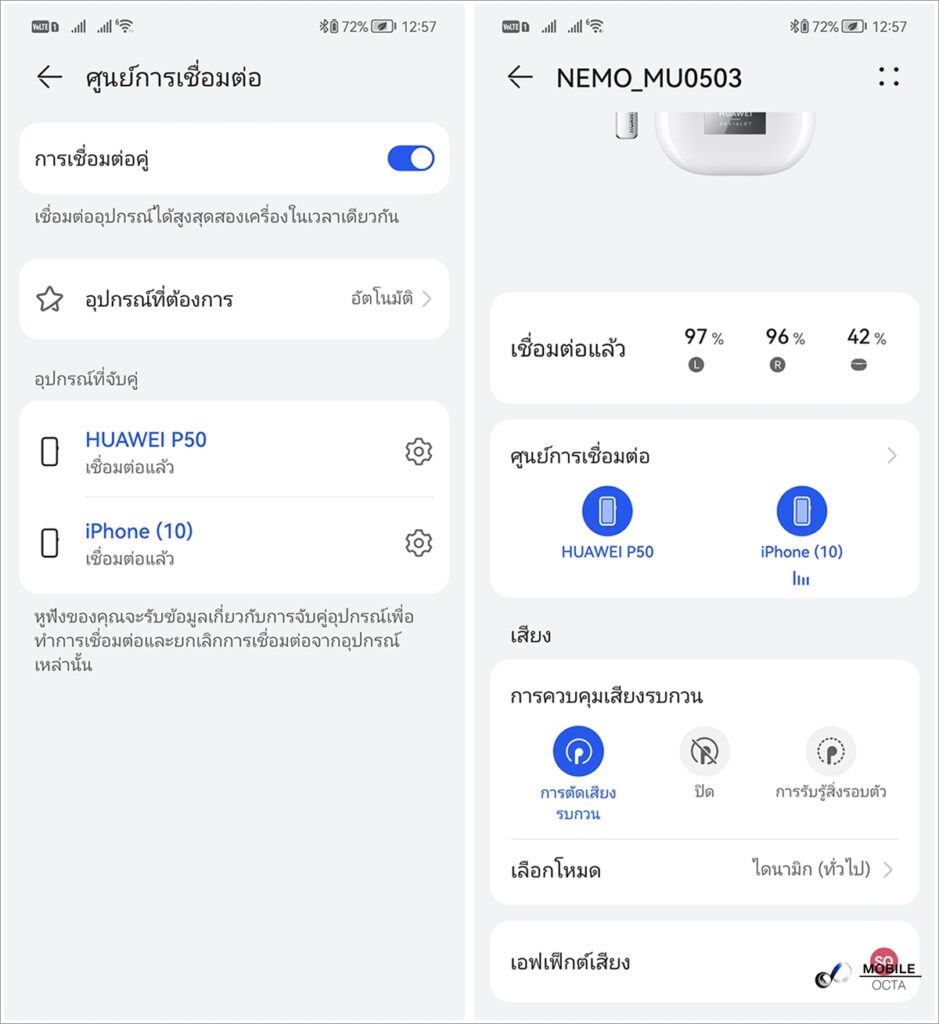The image size is (939, 1024).
Task: Open อุปกรณ์ที่ต้องการ set to อัตโนมัติ
Action: tap(234, 299)
